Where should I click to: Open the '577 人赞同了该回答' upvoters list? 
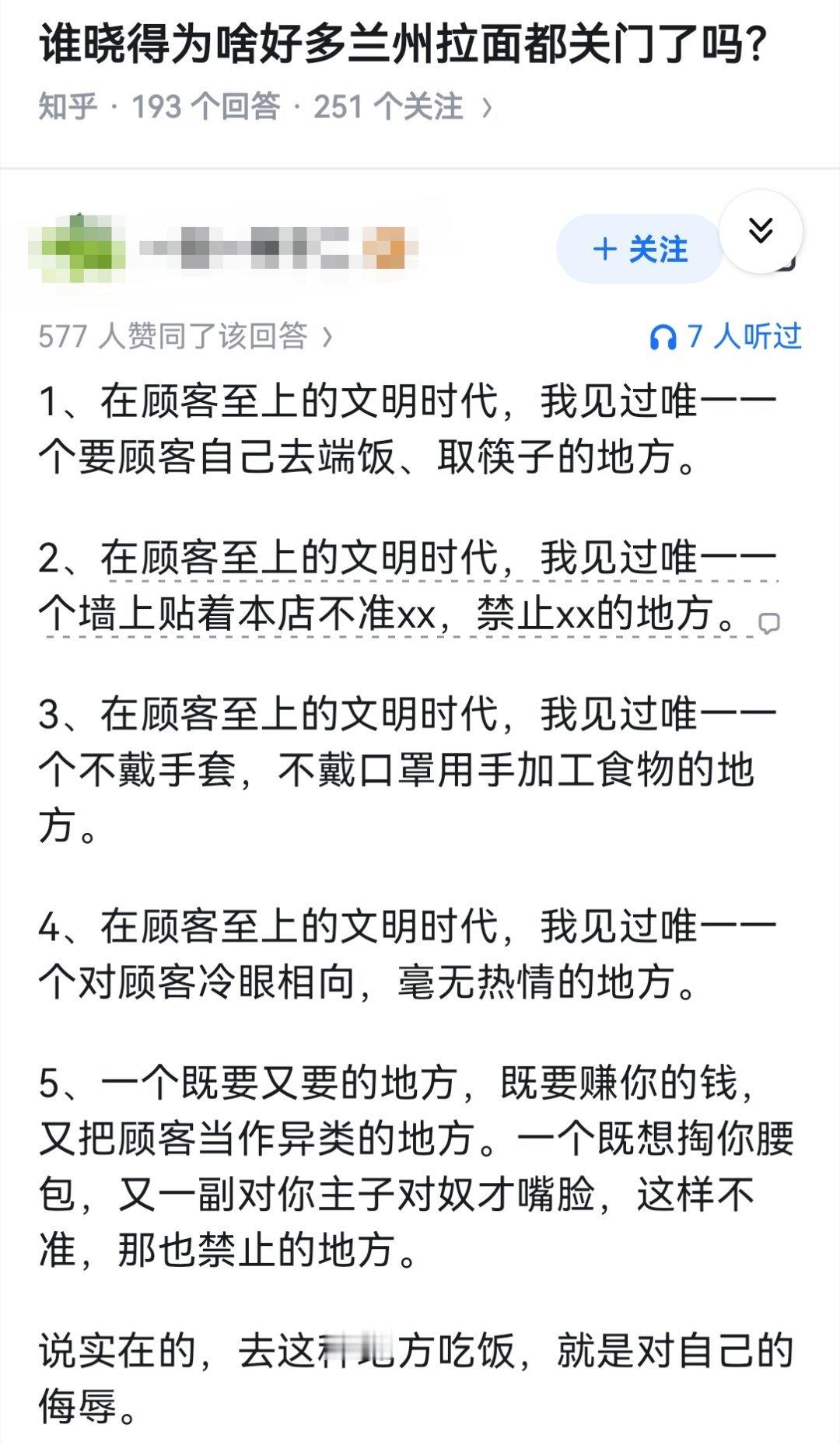[x=175, y=336]
